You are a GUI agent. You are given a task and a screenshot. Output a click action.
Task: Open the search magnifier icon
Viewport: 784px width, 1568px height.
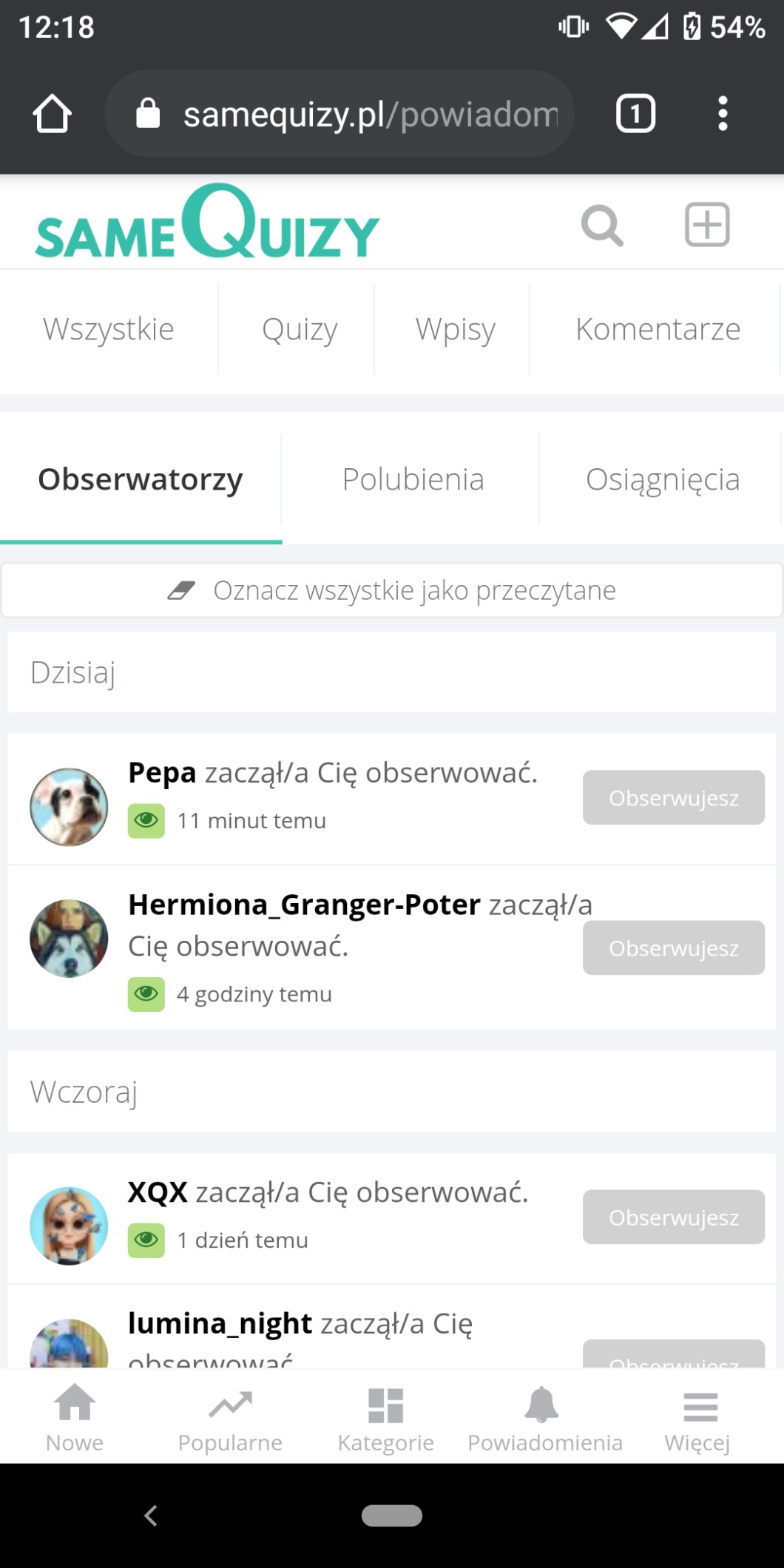click(x=602, y=226)
